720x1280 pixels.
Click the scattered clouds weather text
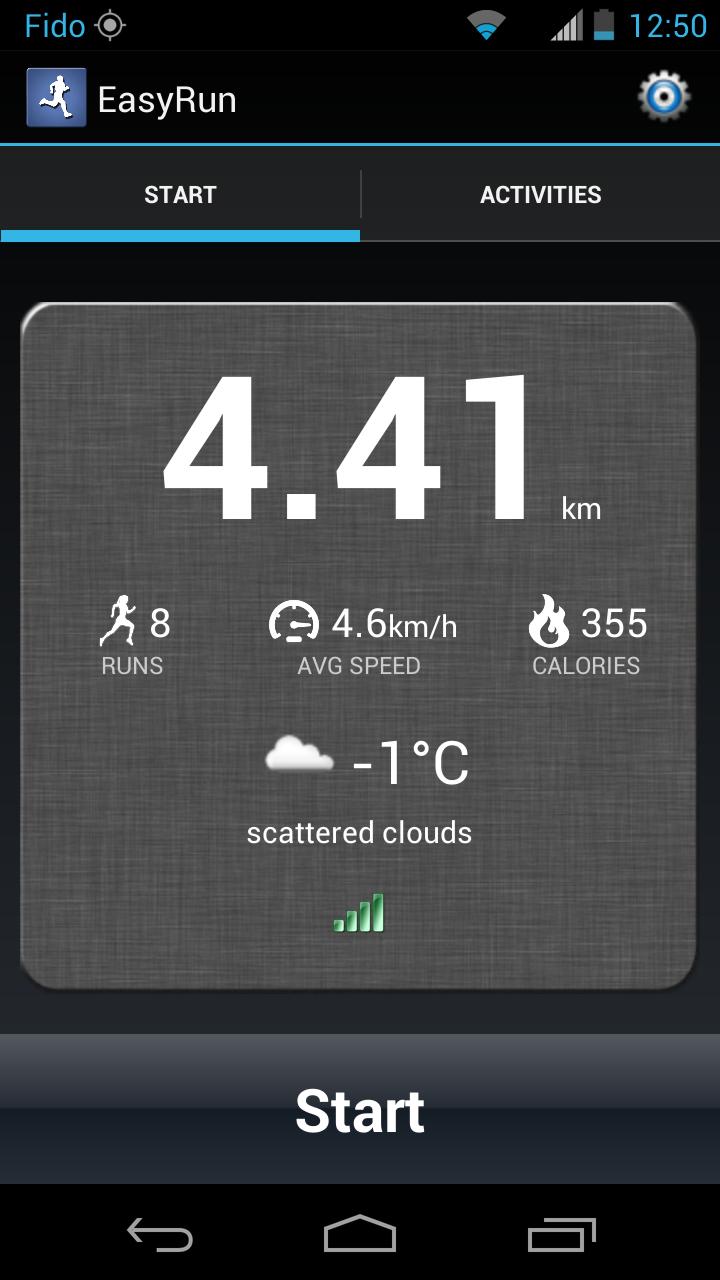[x=360, y=831]
